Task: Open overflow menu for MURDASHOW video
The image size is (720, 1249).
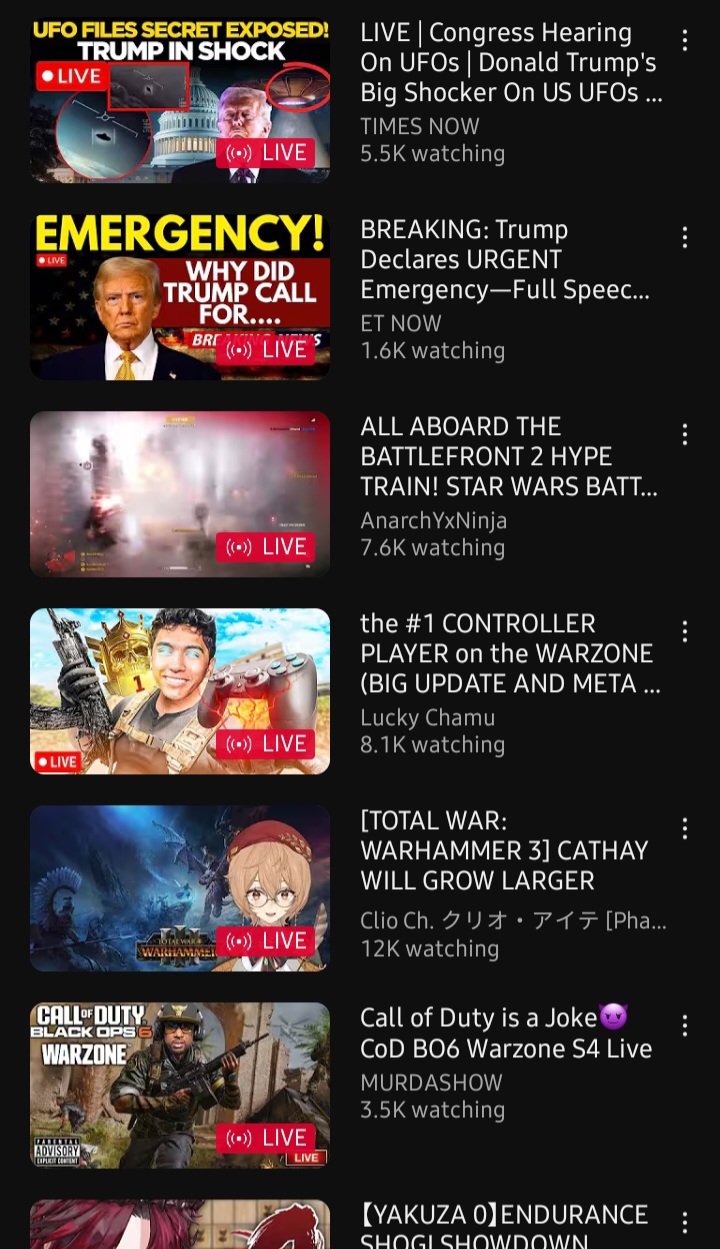Action: (685, 1026)
